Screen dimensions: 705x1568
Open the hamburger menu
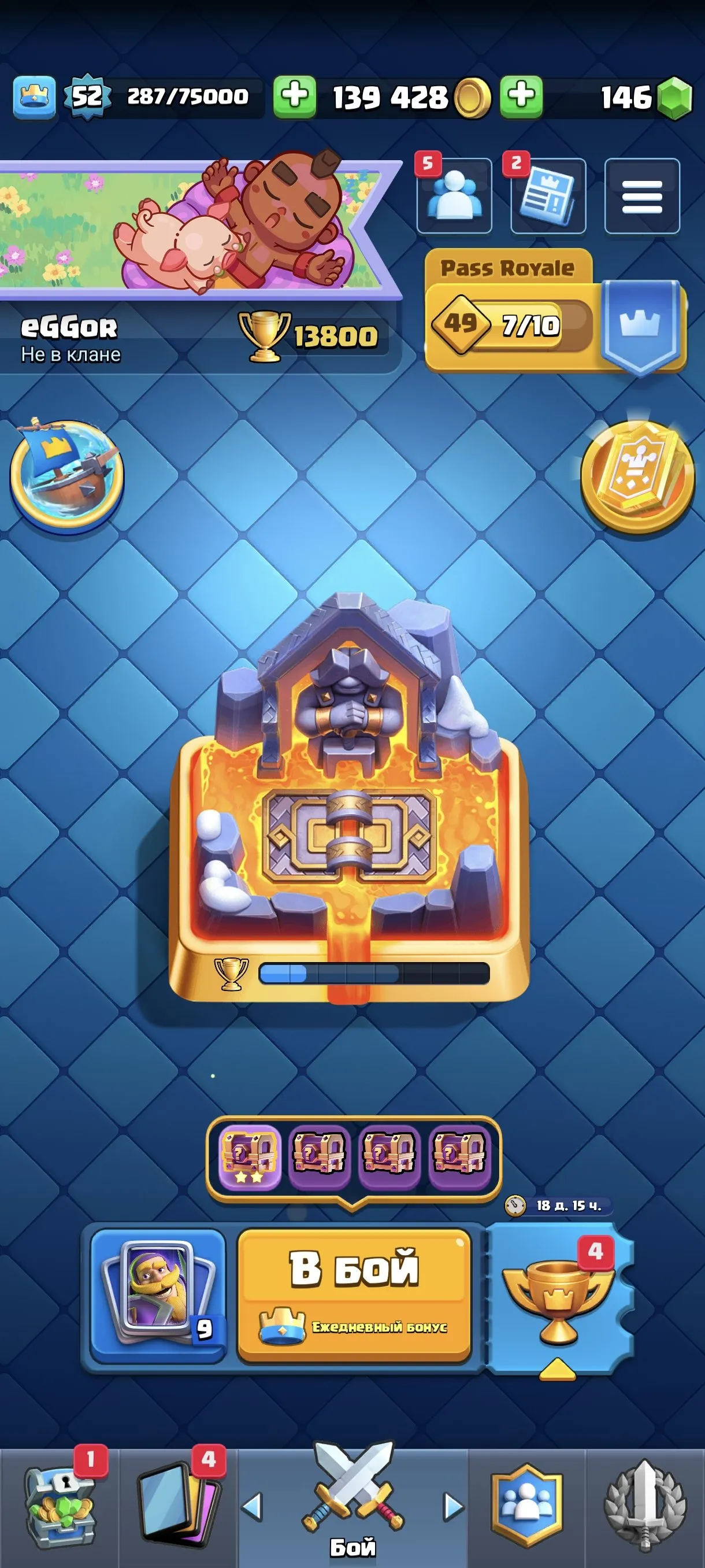tap(642, 195)
